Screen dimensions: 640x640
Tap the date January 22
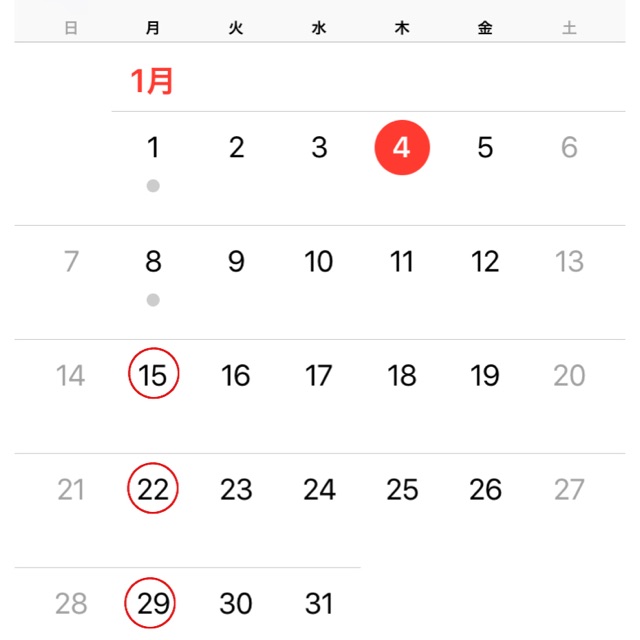point(153,490)
